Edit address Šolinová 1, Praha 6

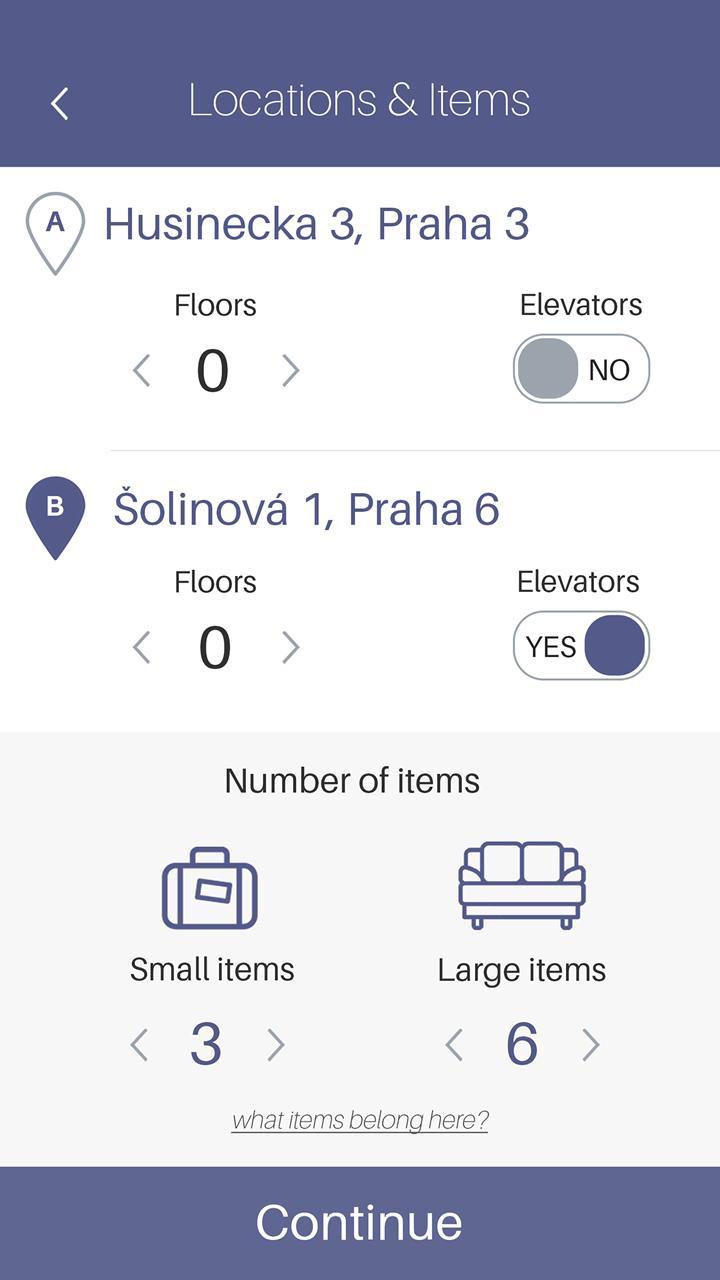click(x=306, y=509)
